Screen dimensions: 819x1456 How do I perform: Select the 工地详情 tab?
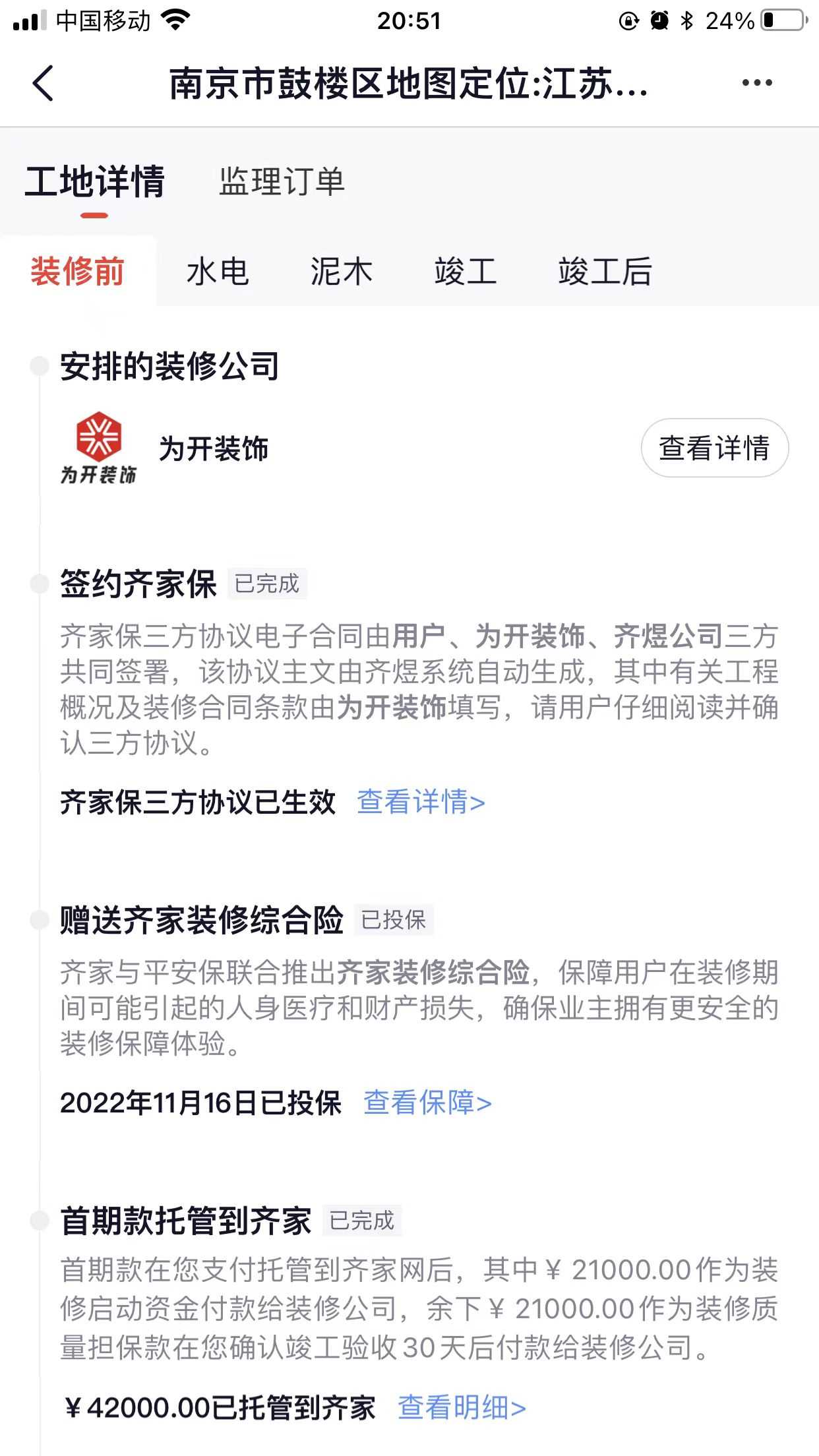[x=95, y=183]
